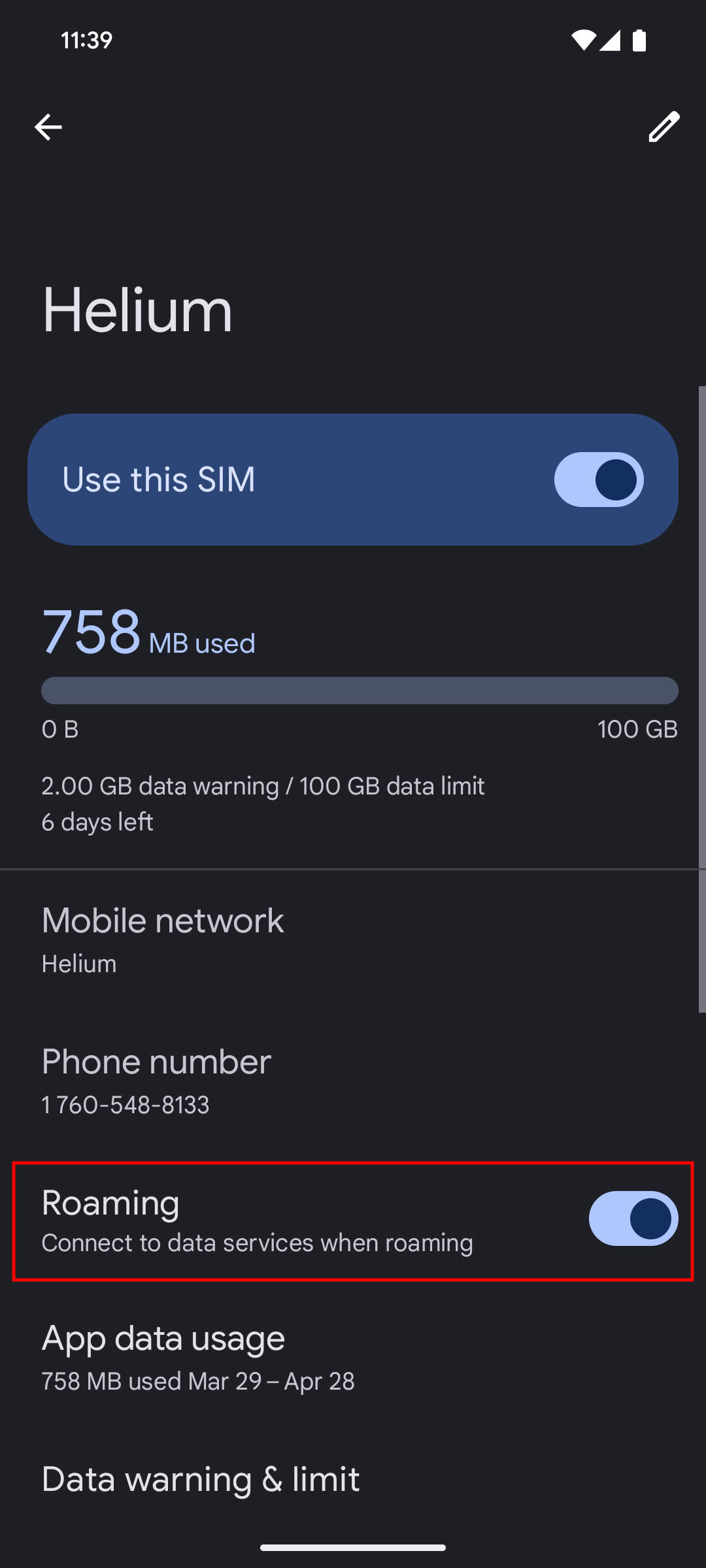The image size is (706, 1568).
Task: Open the Mobile network setting
Action: click(353, 939)
